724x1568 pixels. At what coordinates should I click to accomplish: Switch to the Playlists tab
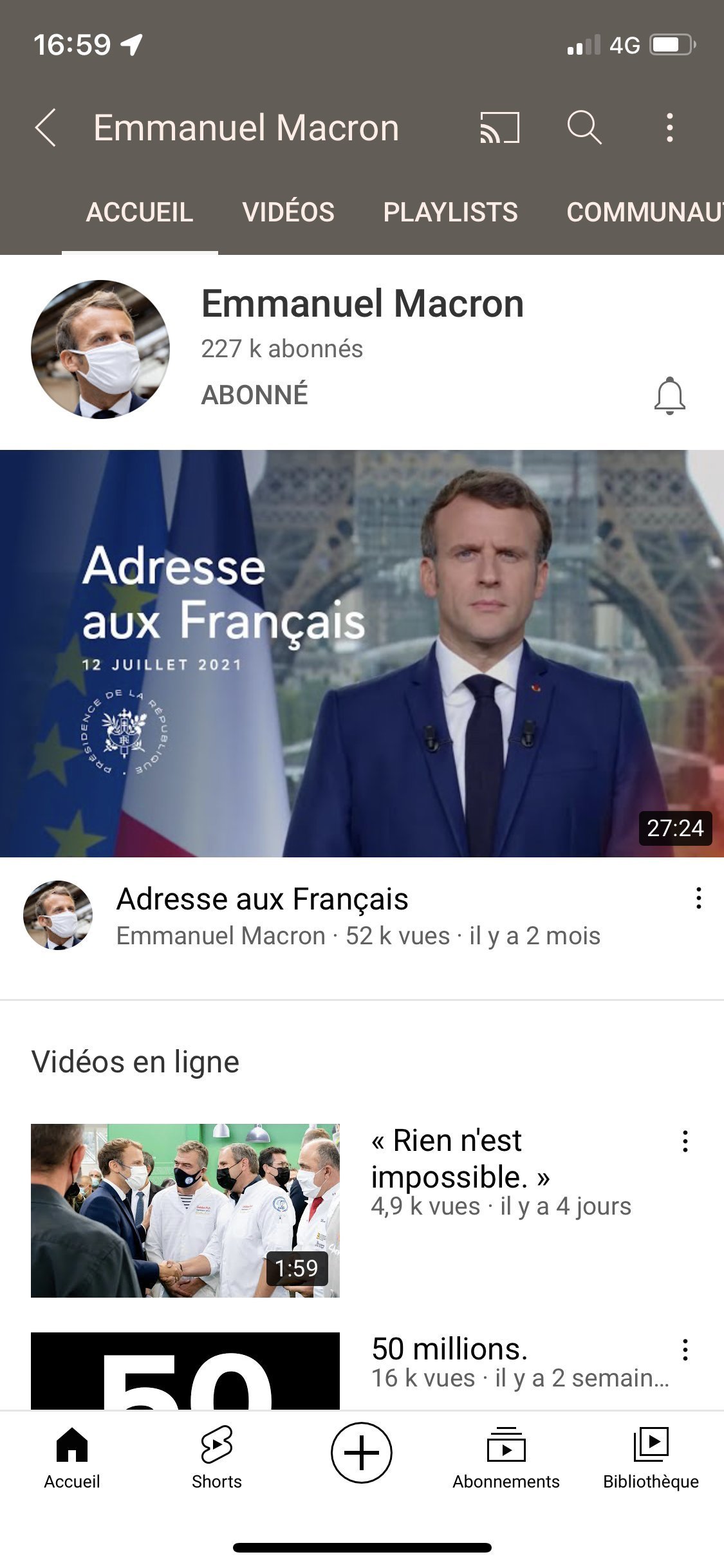(450, 212)
